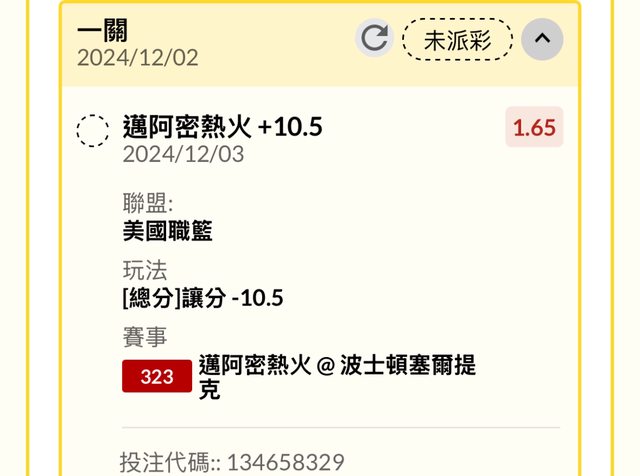Collapse the 一關 bet details
640x476 pixels.
click(x=542, y=39)
